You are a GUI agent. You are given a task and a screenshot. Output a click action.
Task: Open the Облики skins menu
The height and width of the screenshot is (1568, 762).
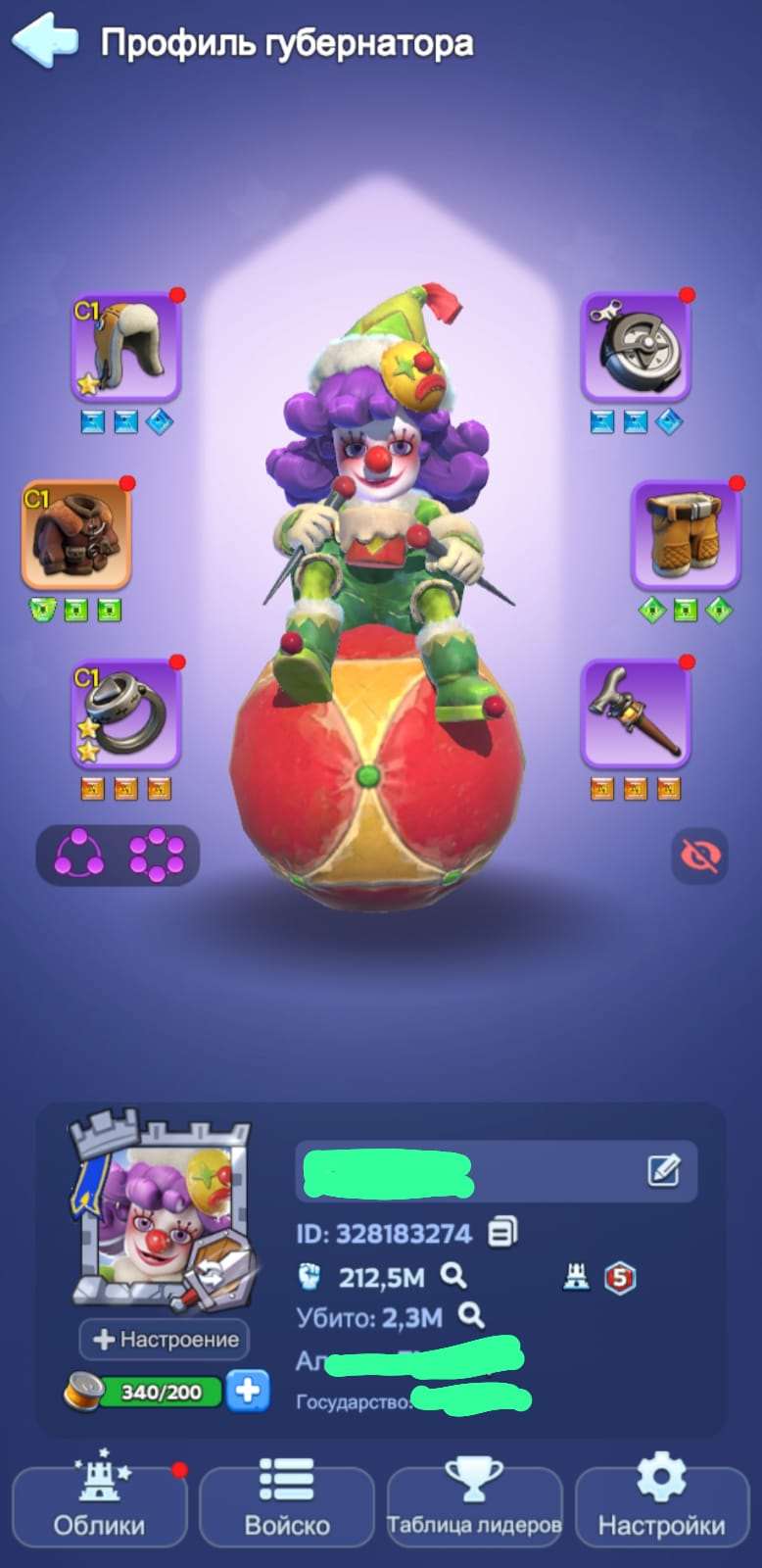coord(99,1504)
